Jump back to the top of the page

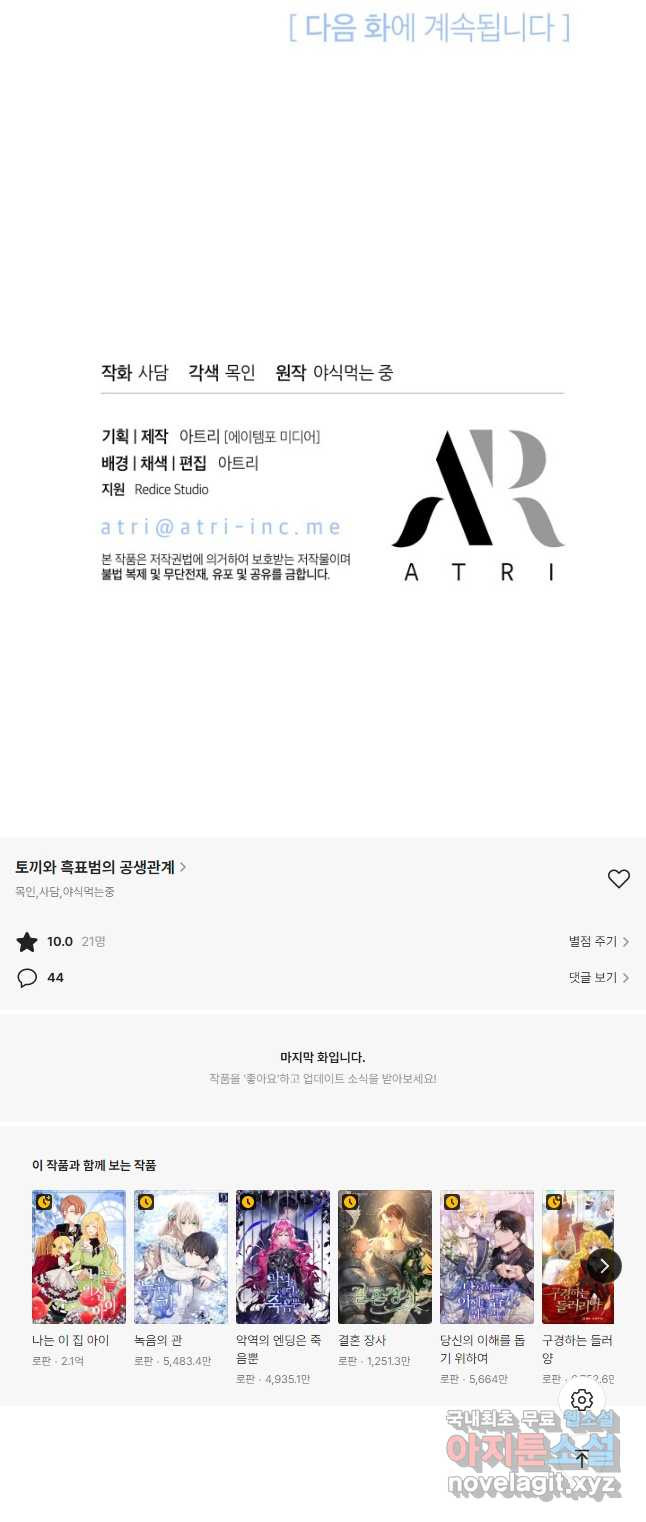(582, 1459)
